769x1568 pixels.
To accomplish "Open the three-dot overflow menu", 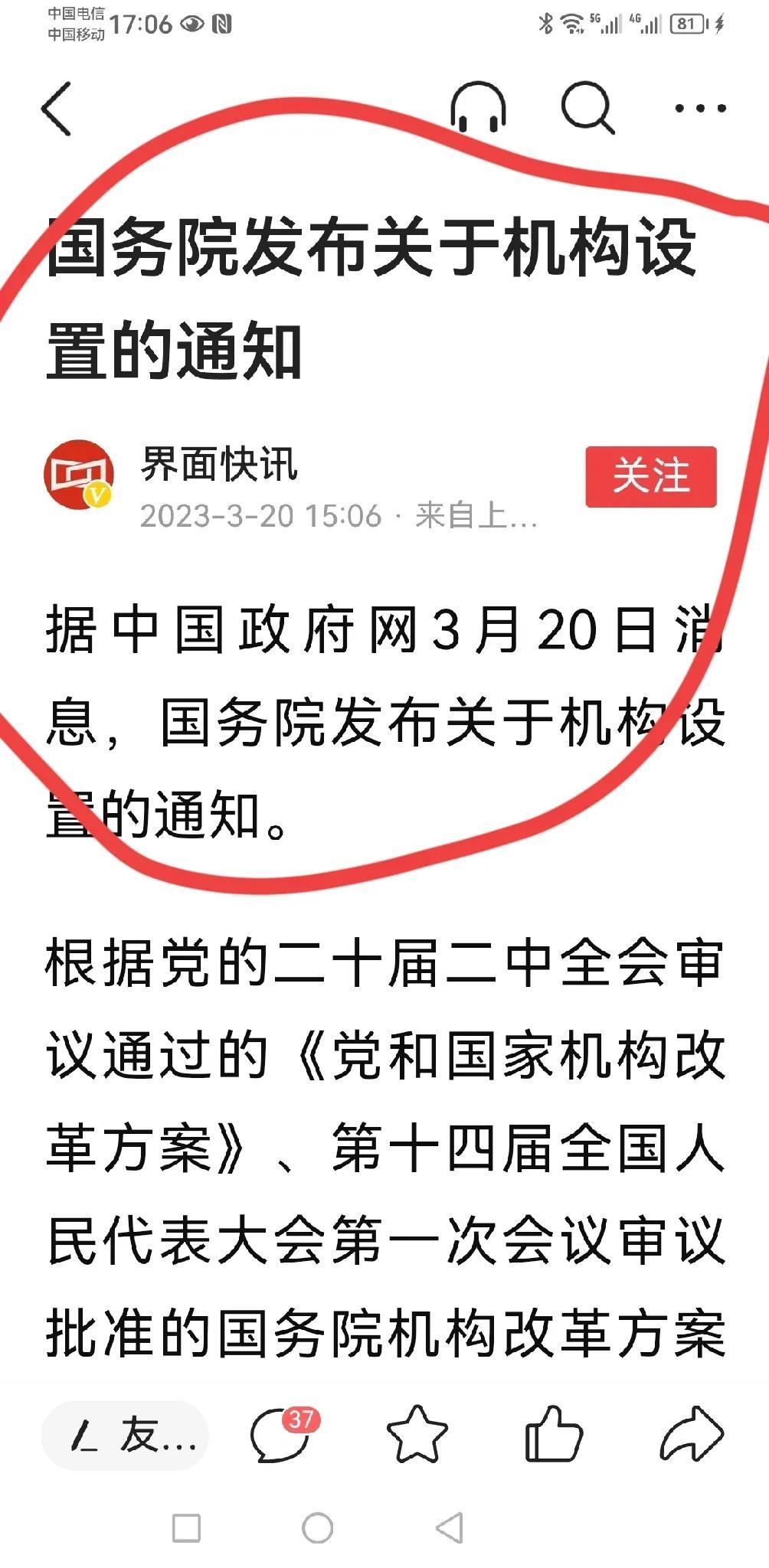I will click(x=699, y=109).
